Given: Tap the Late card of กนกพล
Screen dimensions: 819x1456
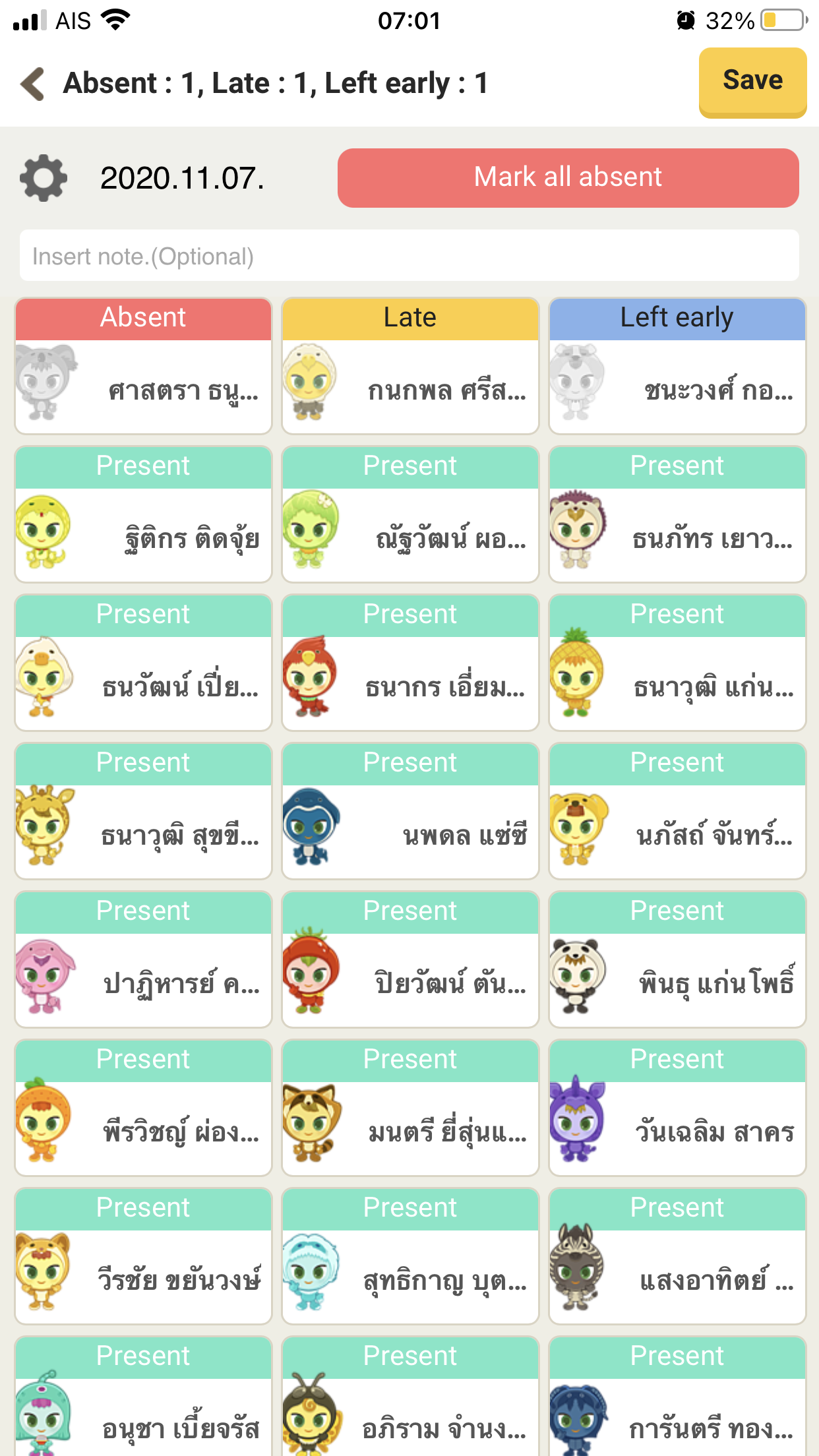Looking at the screenshot, I should click(x=410, y=366).
